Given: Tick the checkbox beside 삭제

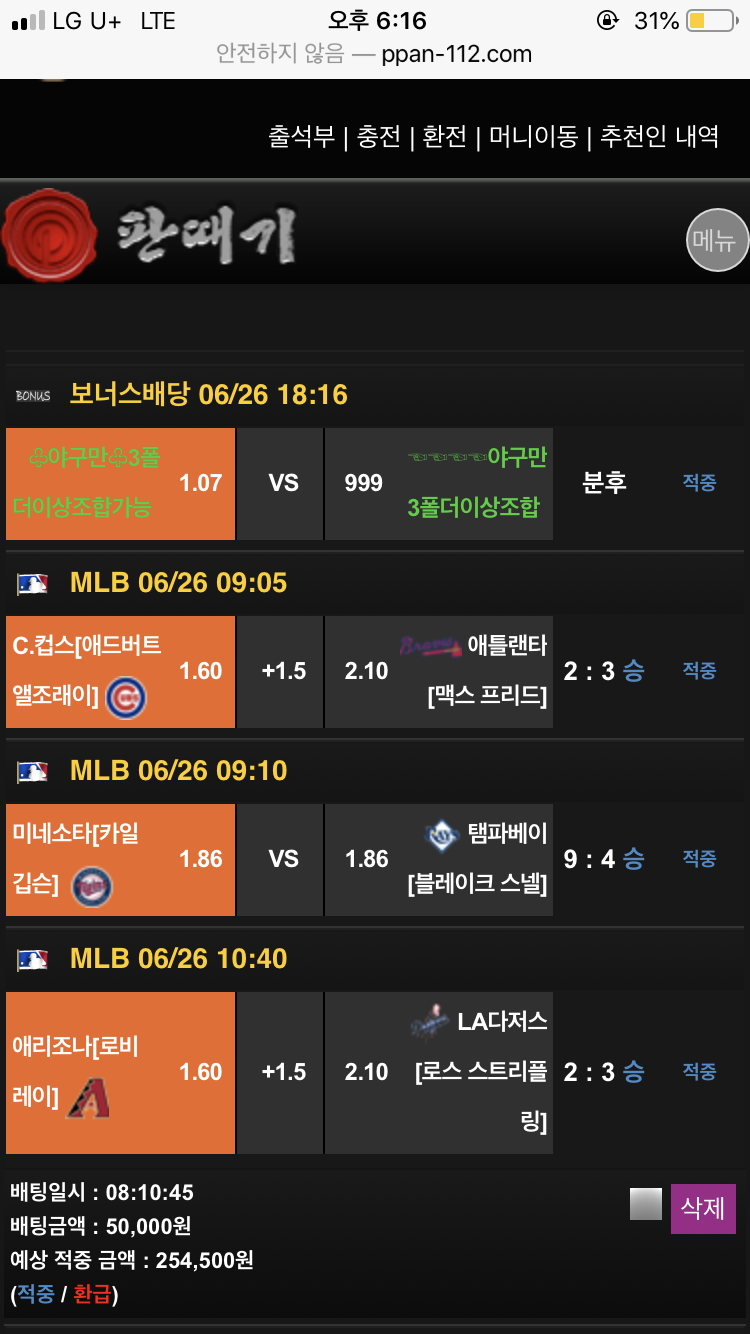Looking at the screenshot, I should [646, 1204].
